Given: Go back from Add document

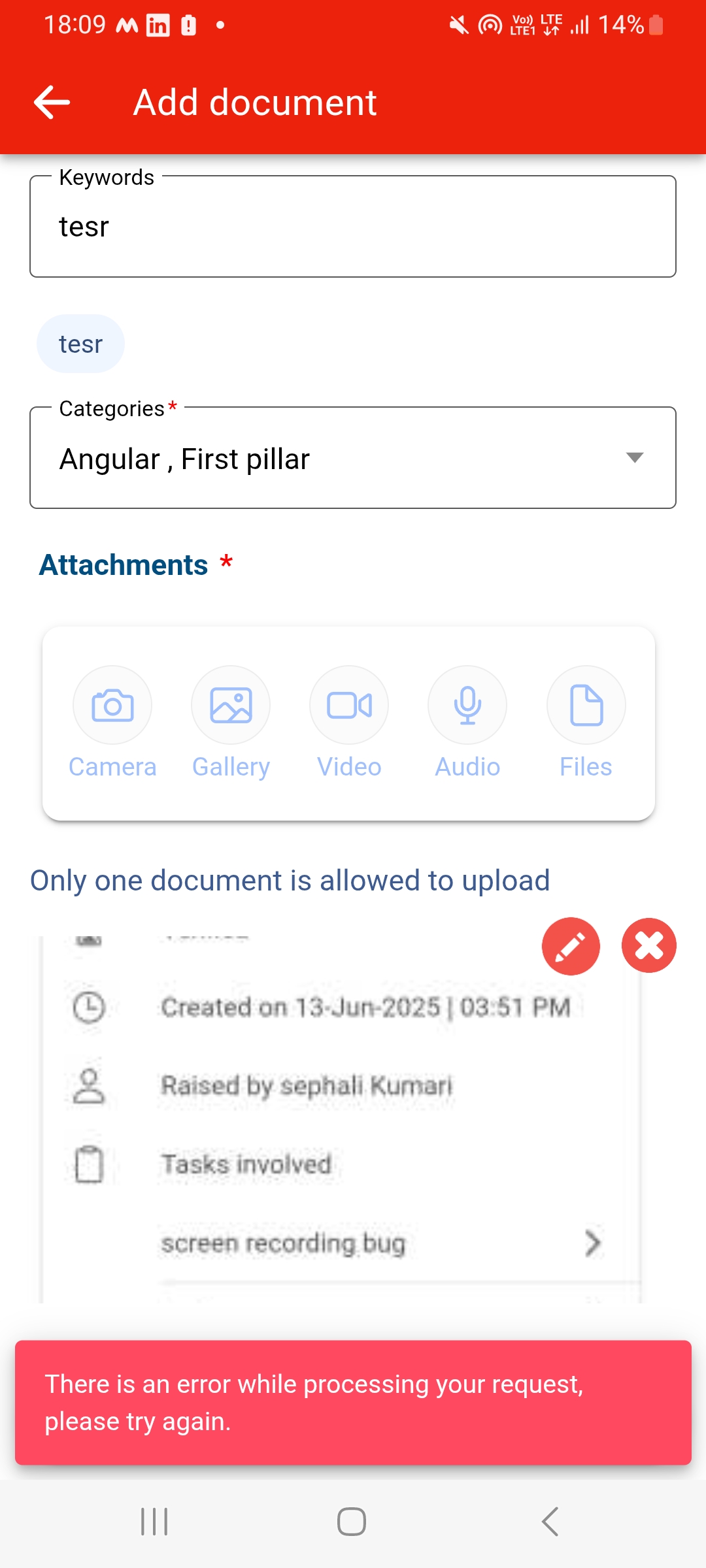Looking at the screenshot, I should [x=52, y=103].
